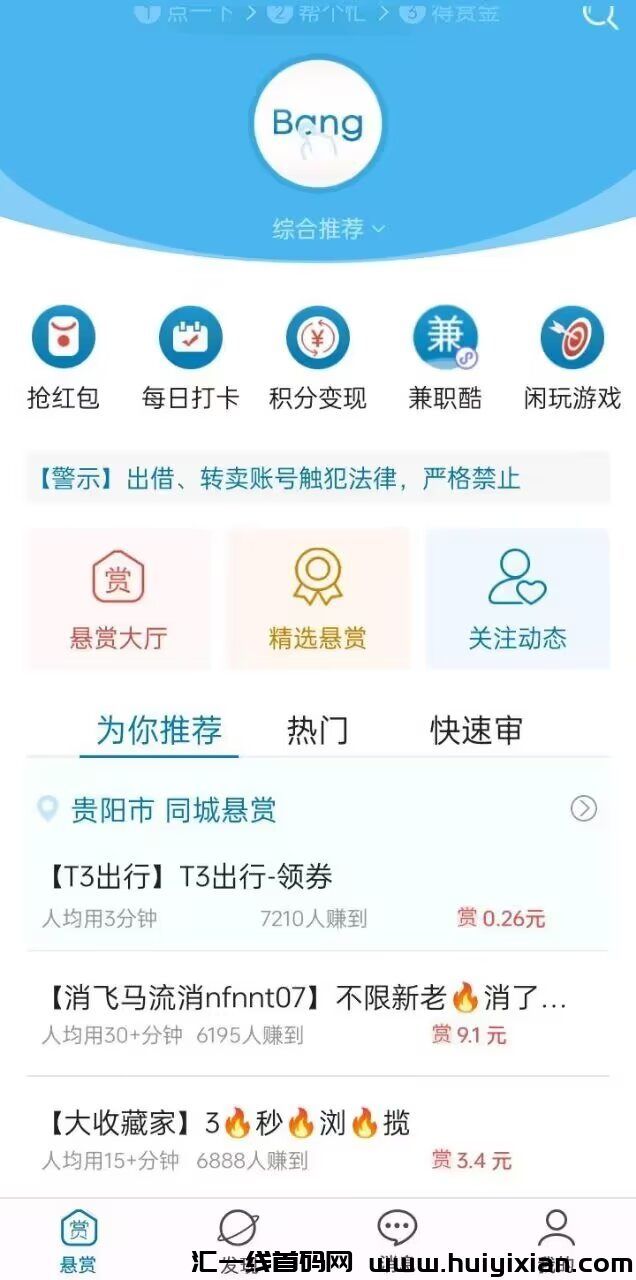Open the 精选悬赏 card

click(318, 599)
